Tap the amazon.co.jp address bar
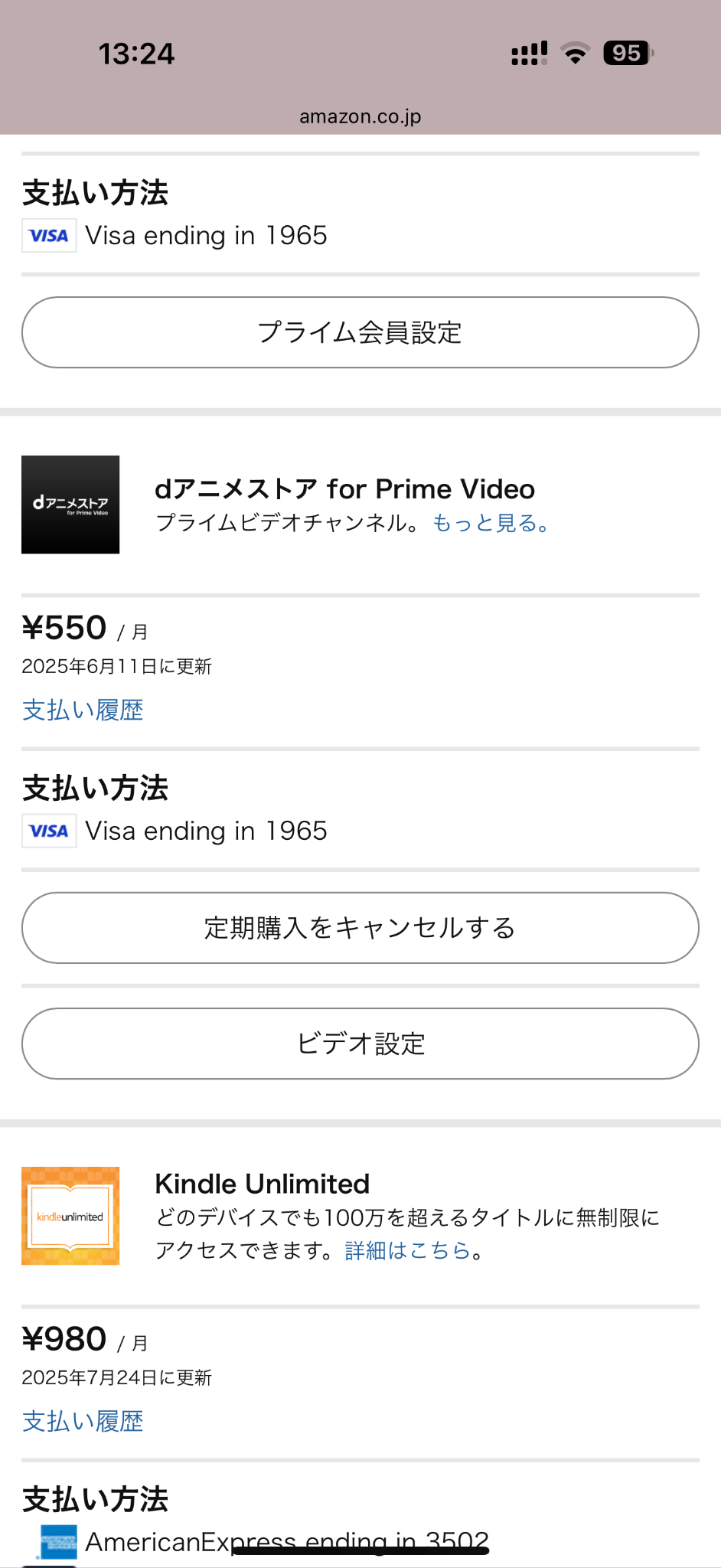This screenshot has width=721, height=1568. 360,116
